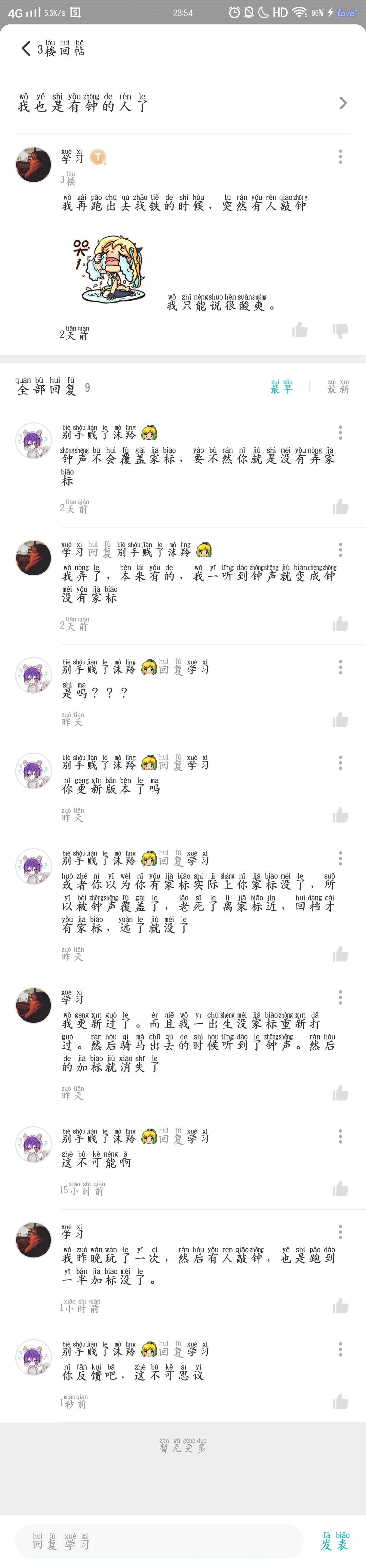
Task: Go back from the 3楼回帖 page
Action: (25, 49)
